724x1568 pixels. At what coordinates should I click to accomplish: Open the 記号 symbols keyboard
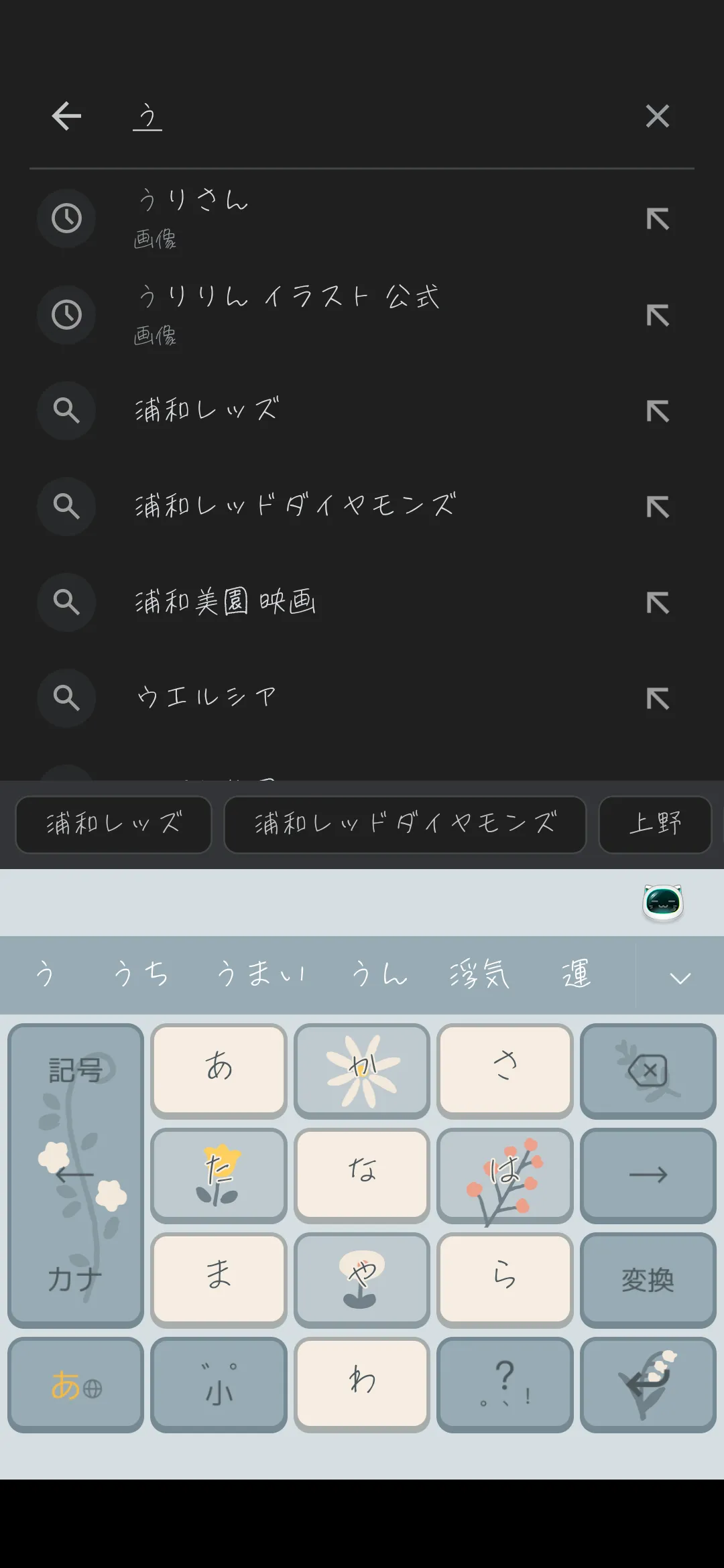75,1071
